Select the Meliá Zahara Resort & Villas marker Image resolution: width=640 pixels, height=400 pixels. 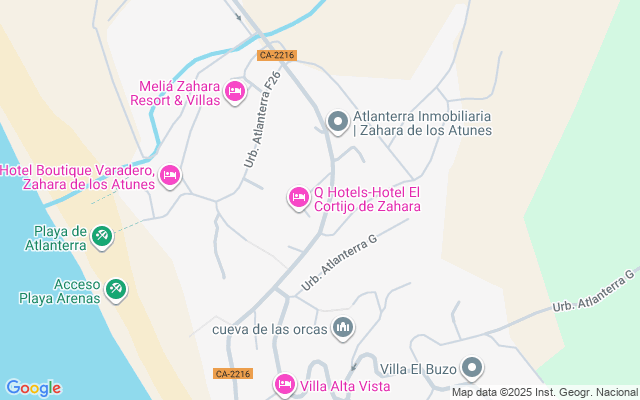(x=235, y=92)
